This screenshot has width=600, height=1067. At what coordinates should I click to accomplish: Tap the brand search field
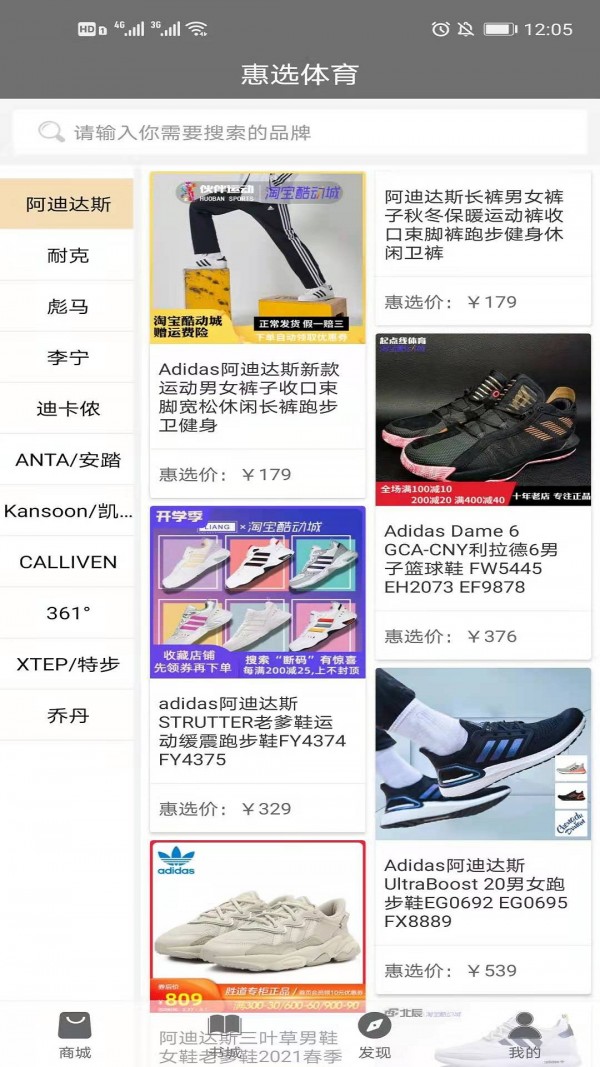tap(300, 132)
